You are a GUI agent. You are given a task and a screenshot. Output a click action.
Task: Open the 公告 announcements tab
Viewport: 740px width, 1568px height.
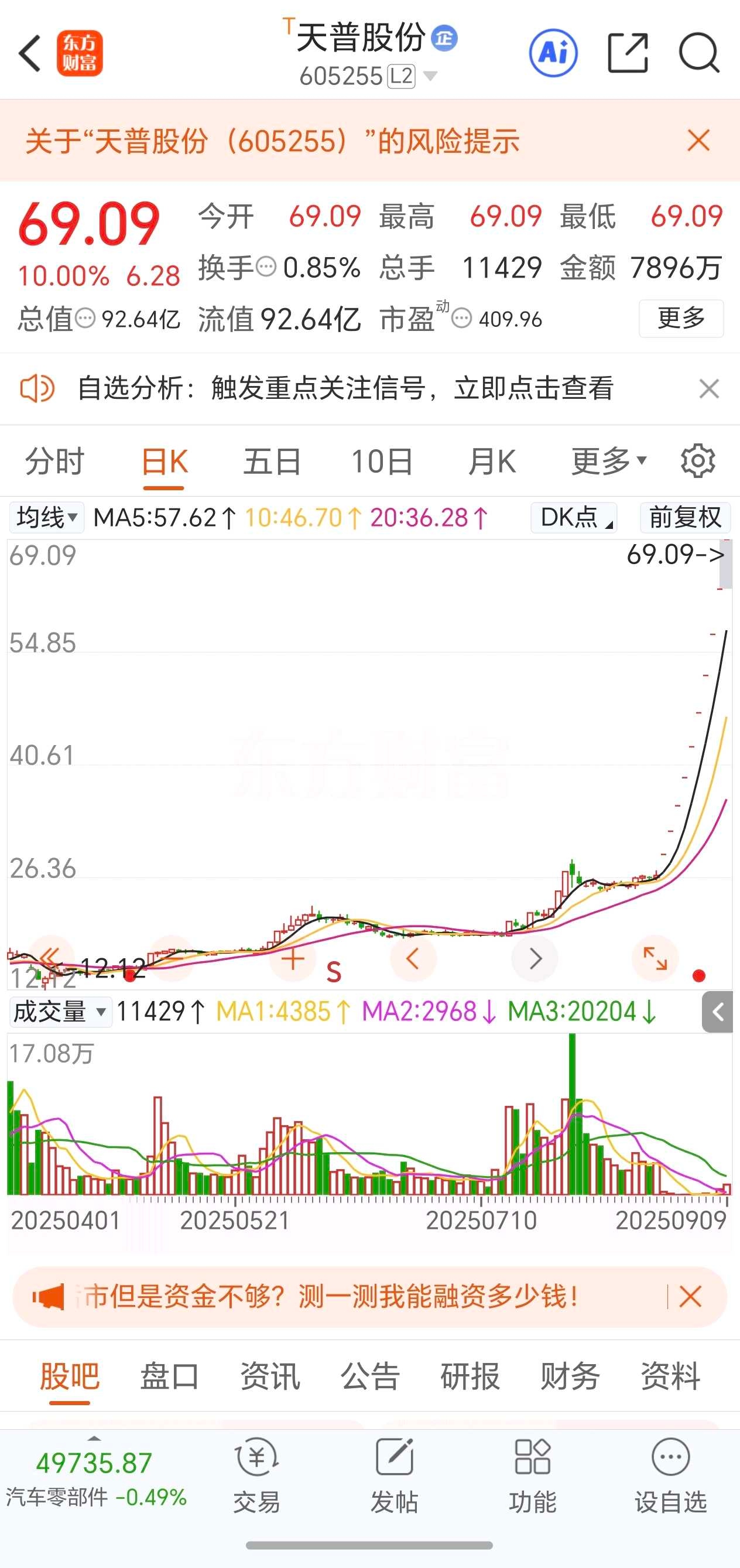[369, 1377]
